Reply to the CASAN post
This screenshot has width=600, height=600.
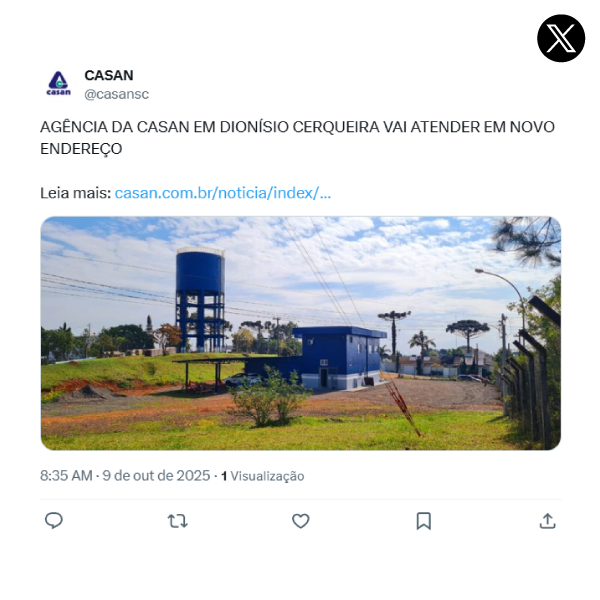pos(54,521)
